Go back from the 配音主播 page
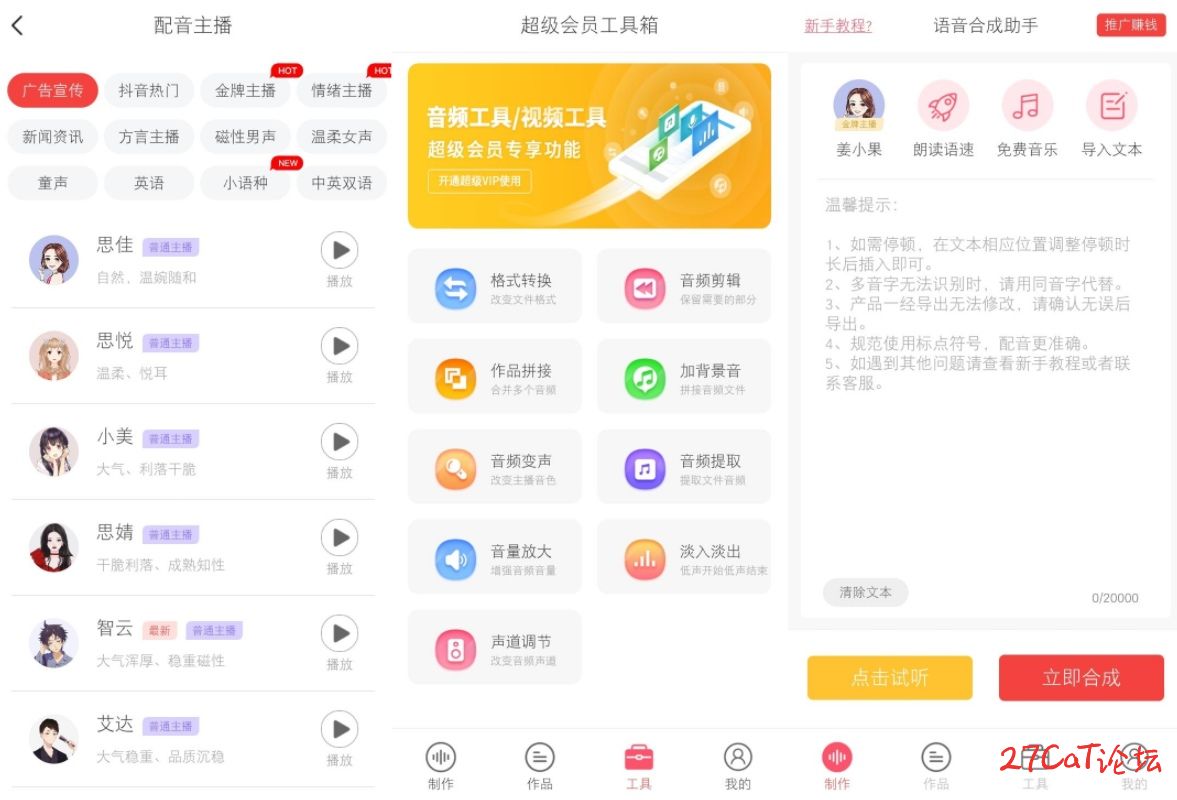 click(17, 26)
